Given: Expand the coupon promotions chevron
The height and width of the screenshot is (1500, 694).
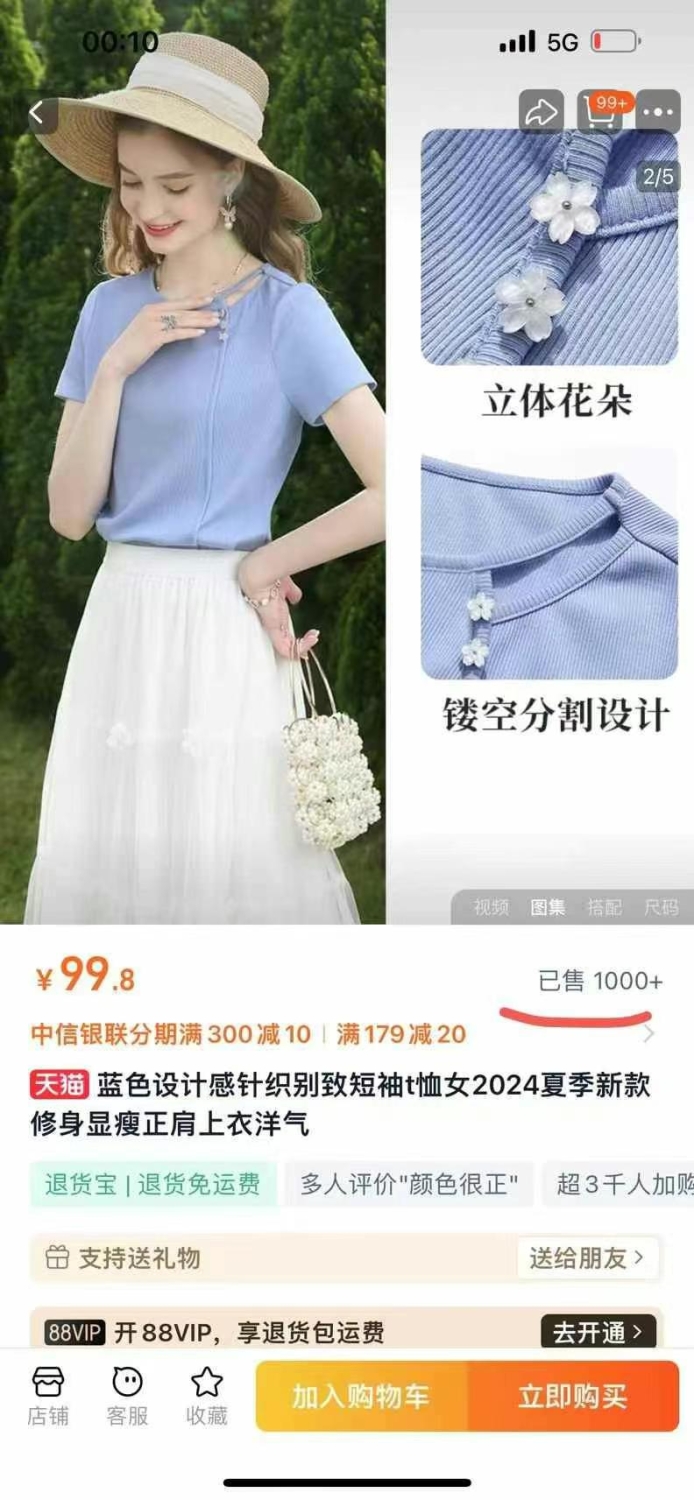Looking at the screenshot, I should coord(649,1034).
